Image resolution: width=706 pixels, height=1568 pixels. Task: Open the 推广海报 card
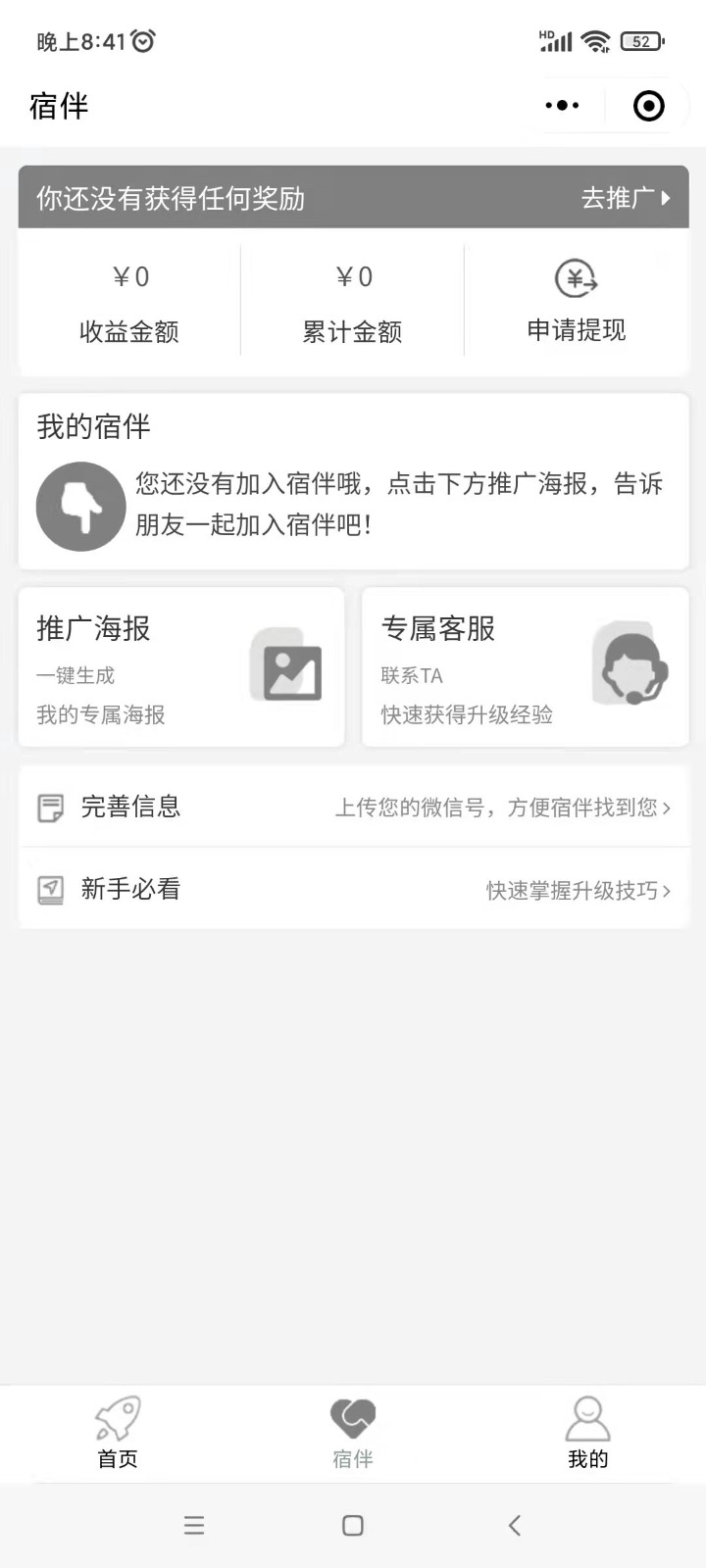(x=181, y=667)
